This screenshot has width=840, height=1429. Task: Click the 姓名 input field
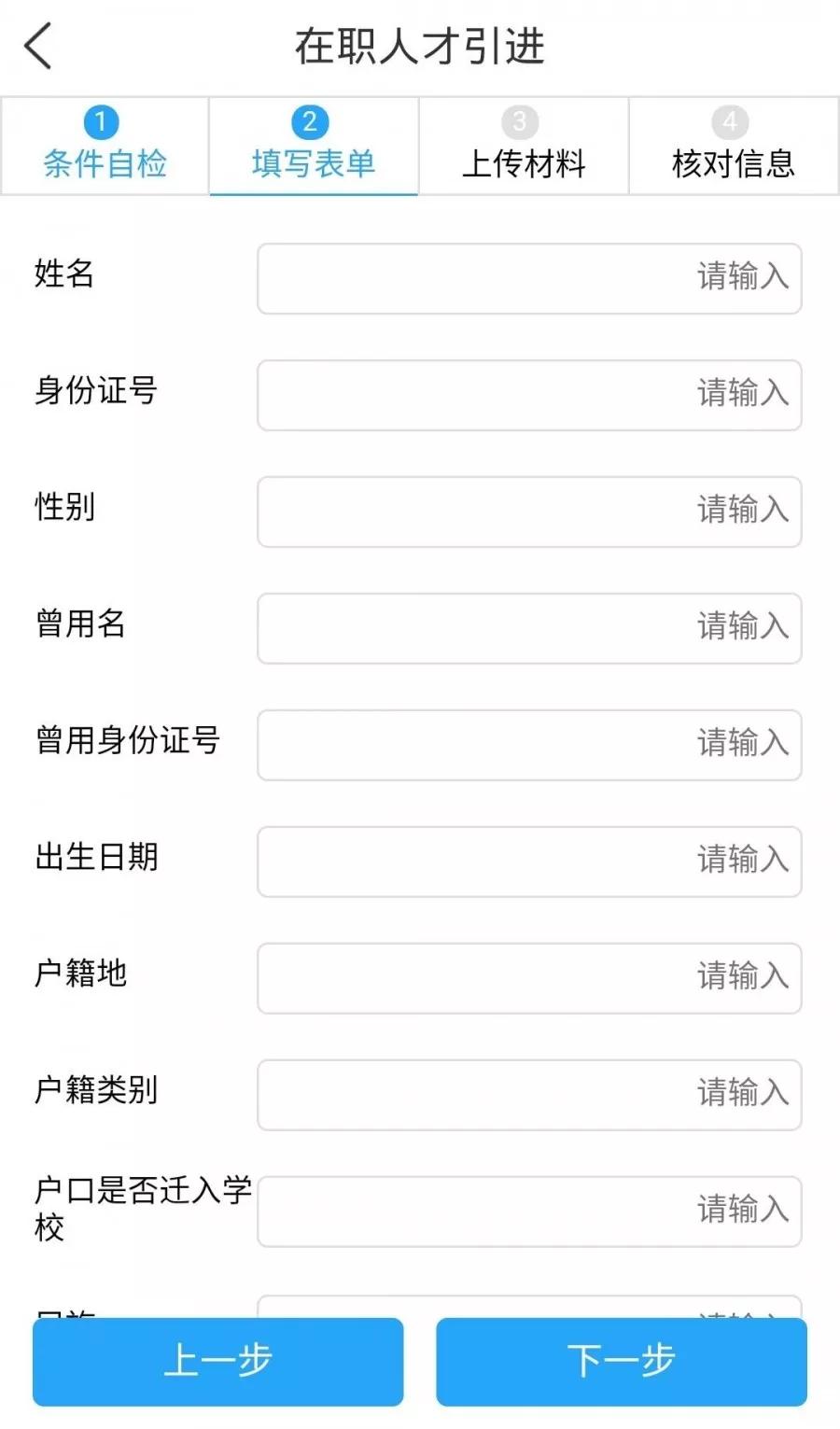pos(528,278)
